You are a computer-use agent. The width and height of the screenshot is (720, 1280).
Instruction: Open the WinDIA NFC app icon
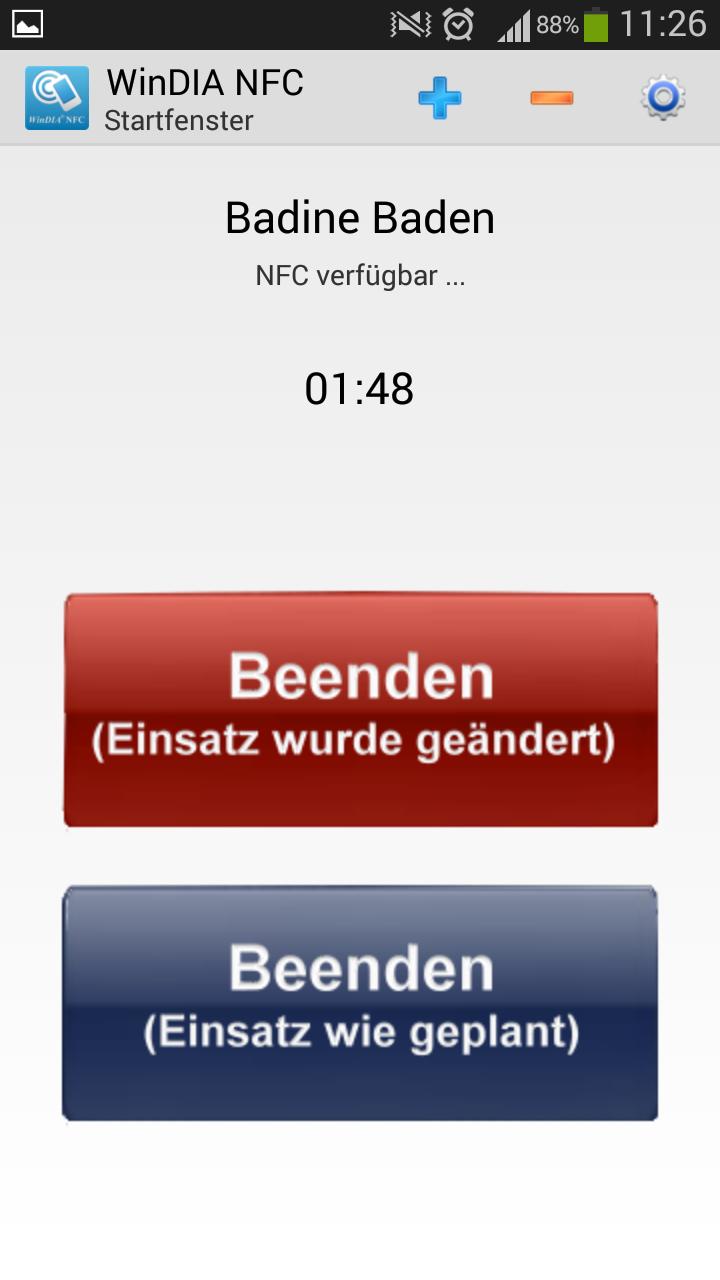coord(56,97)
